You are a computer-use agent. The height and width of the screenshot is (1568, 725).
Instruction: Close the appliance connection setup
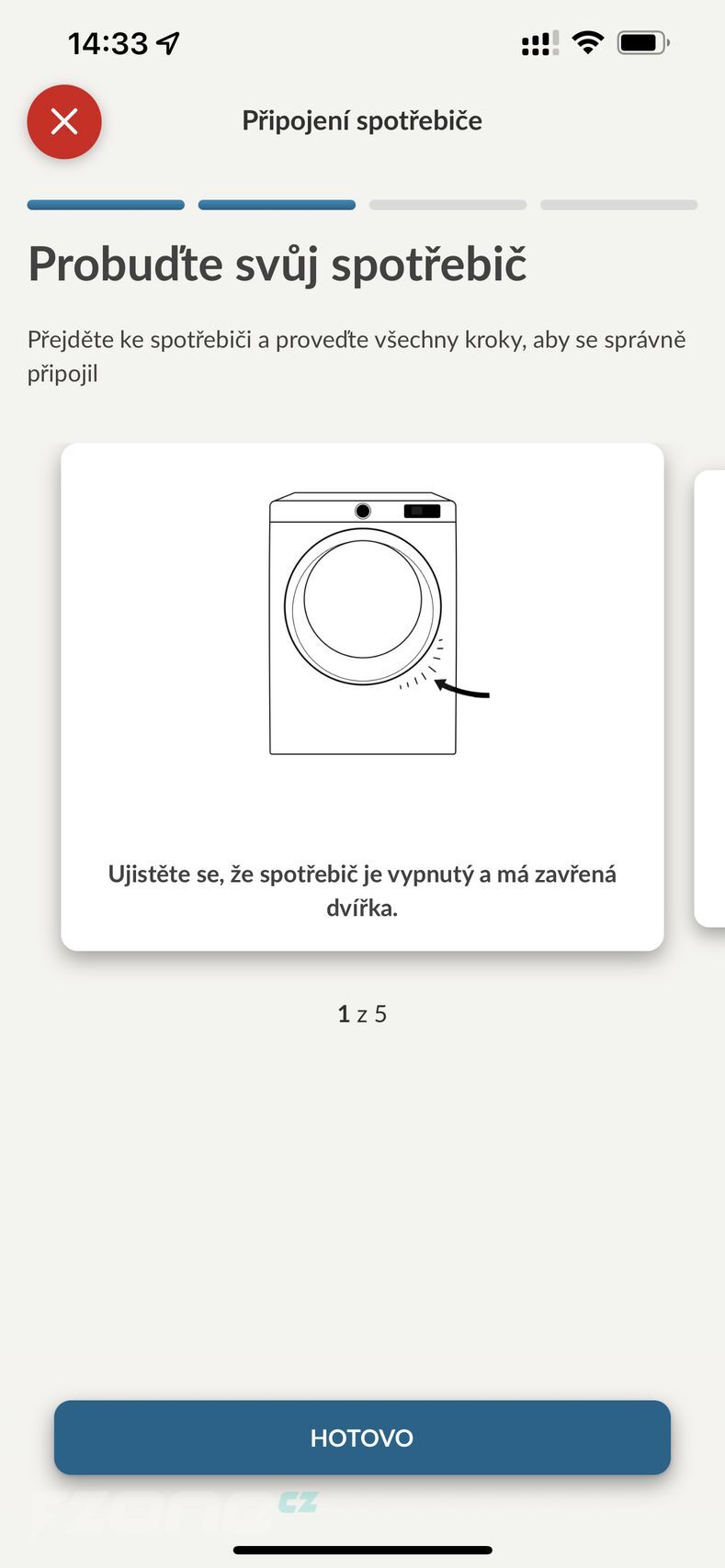[x=64, y=121]
